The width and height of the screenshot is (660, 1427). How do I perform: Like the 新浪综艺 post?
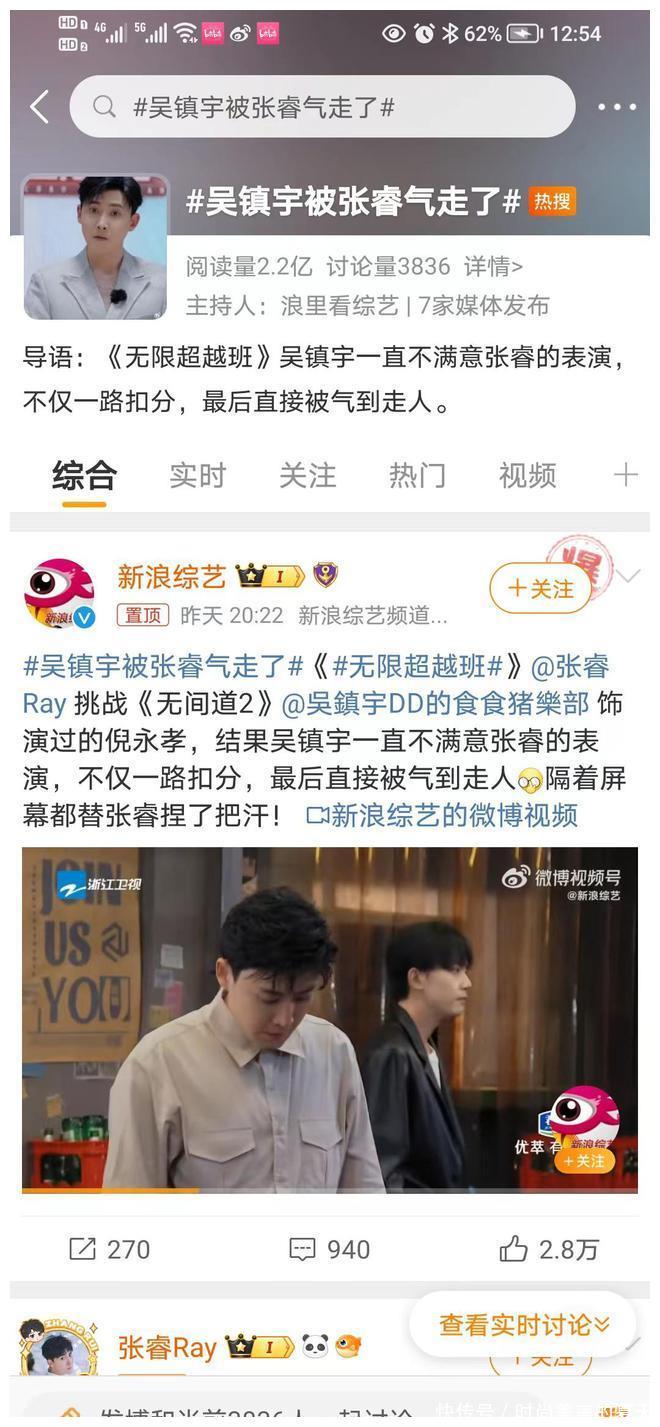point(549,1249)
